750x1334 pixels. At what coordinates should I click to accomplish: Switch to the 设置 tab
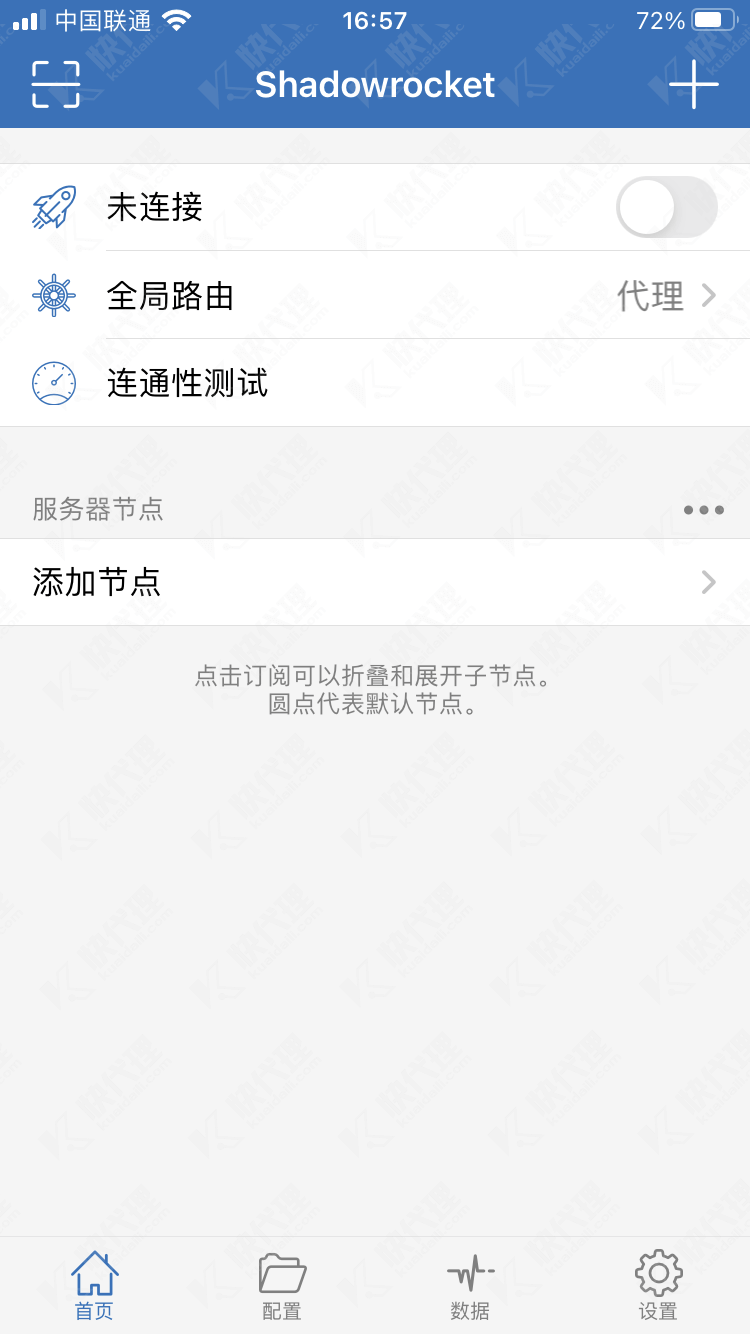point(658,1286)
